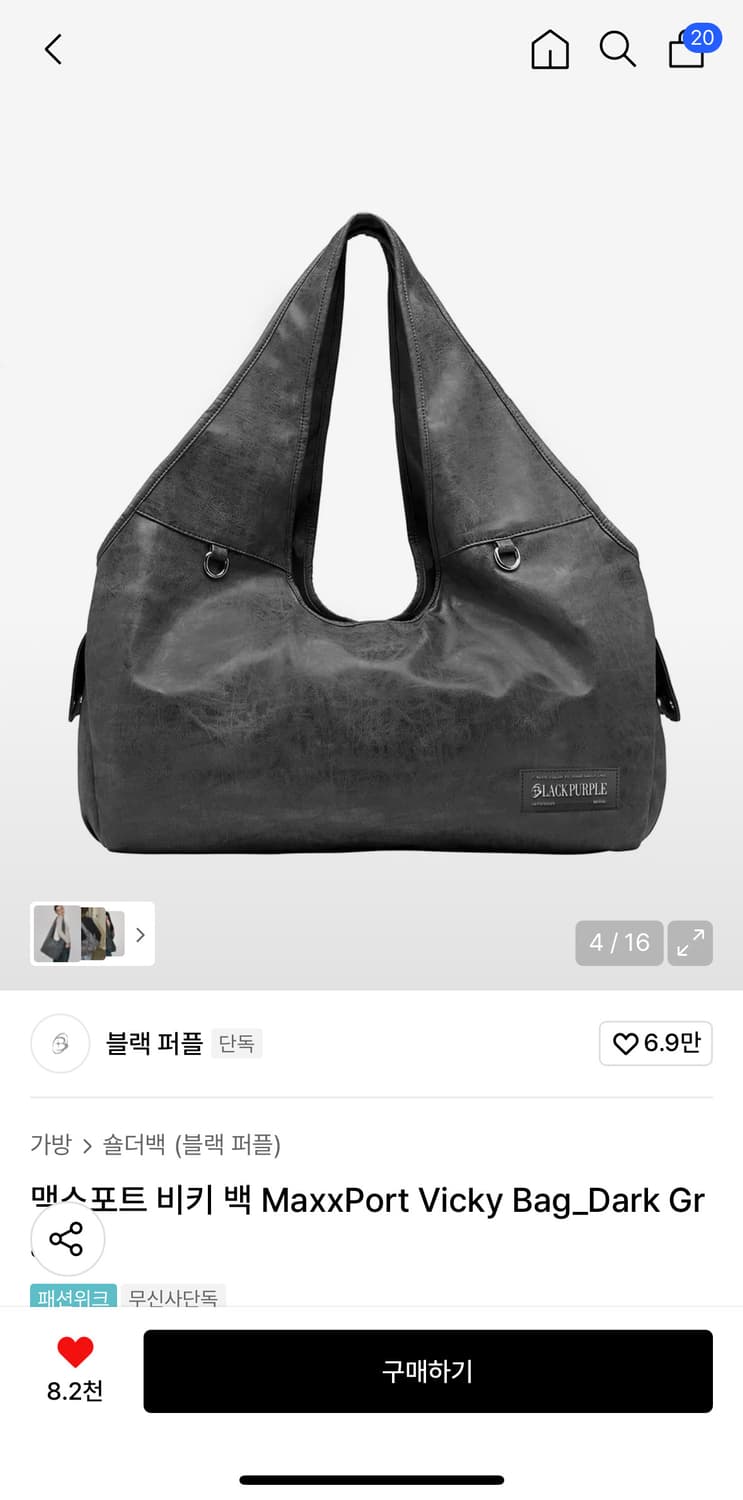Open the 가방 breadcrumb category

click(x=52, y=1145)
